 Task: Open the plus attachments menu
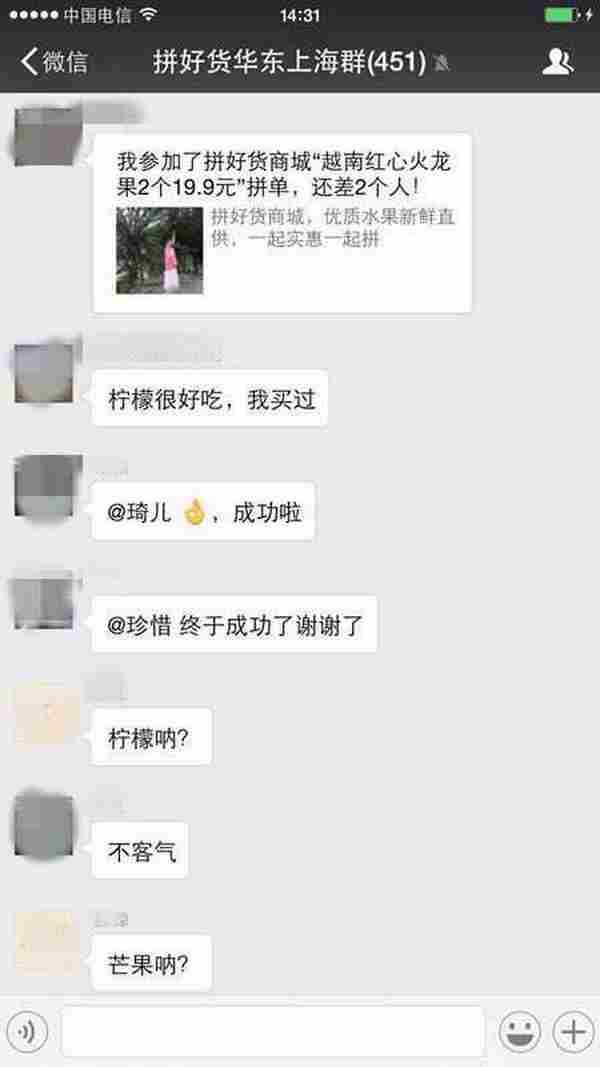(573, 1031)
